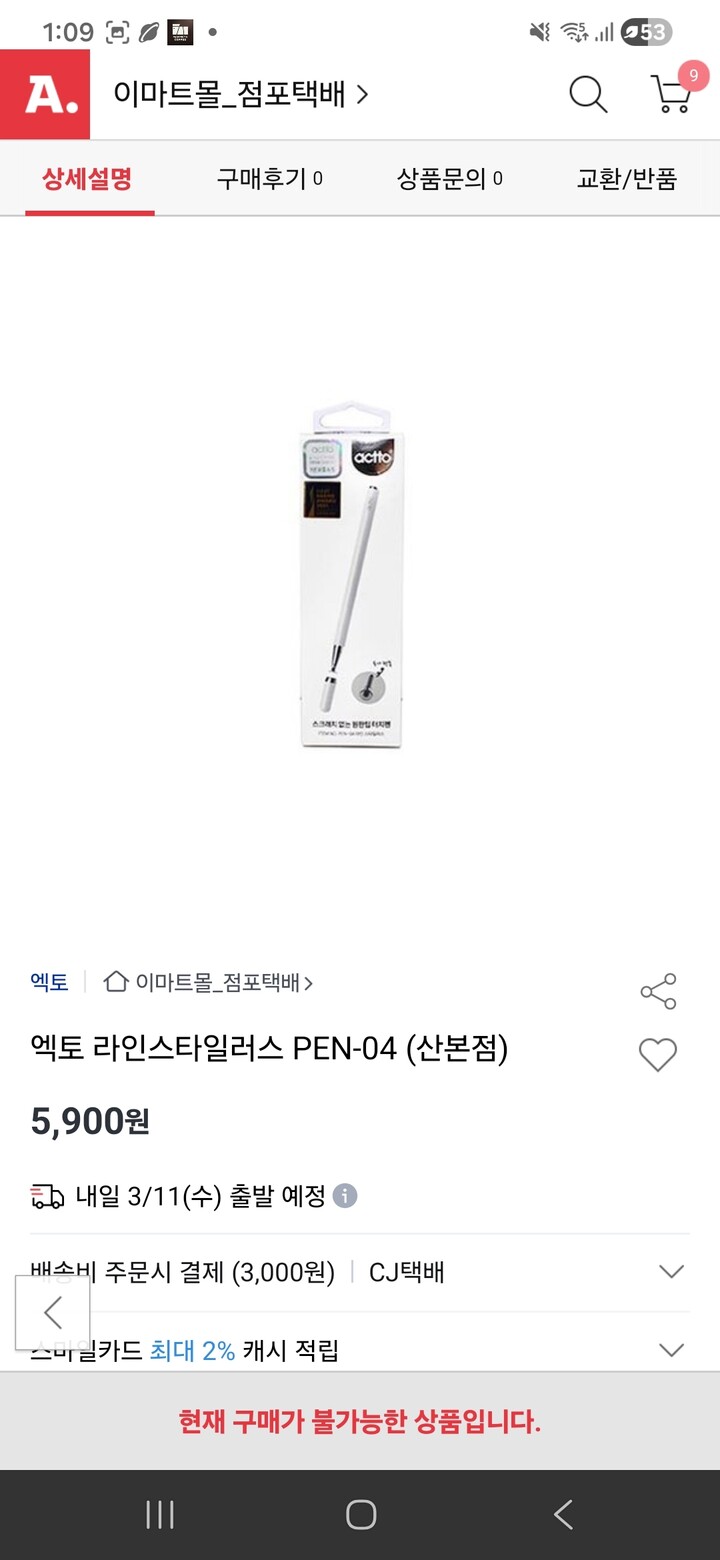Tap the previous page arrow button
This screenshot has height=1560, width=720.
[54, 1312]
